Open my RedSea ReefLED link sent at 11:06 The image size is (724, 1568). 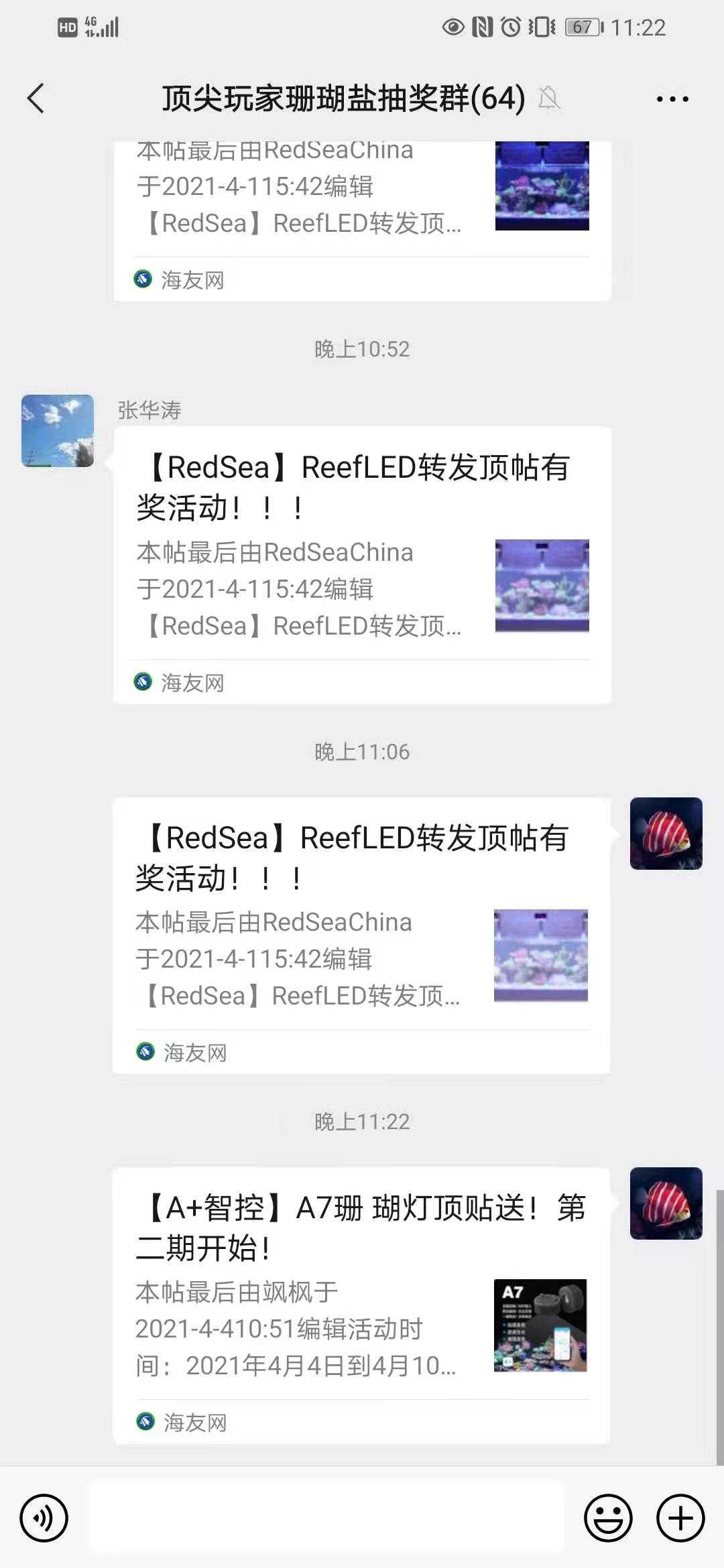pyautogui.click(x=362, y=935)
